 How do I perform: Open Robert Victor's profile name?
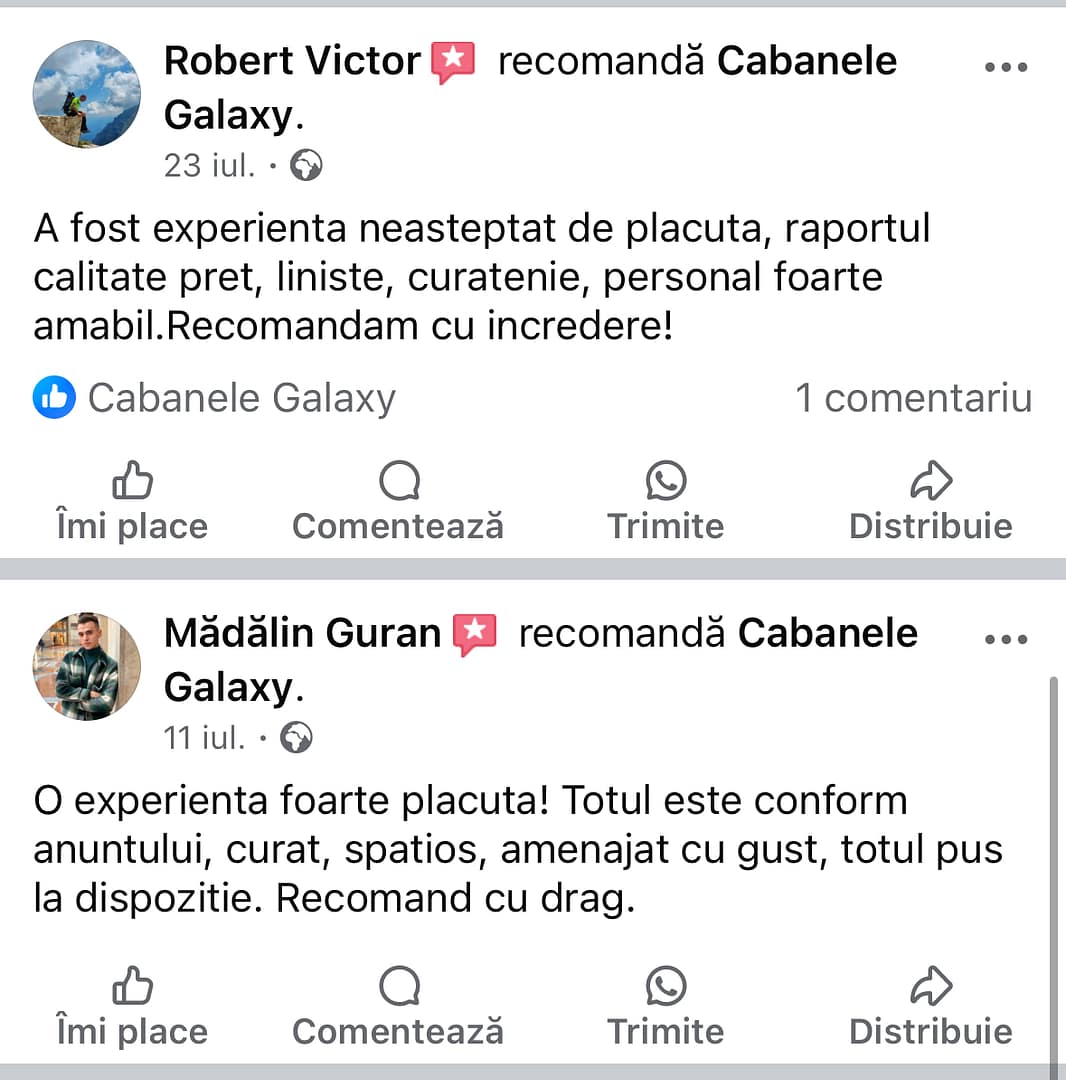coord(292,62)
